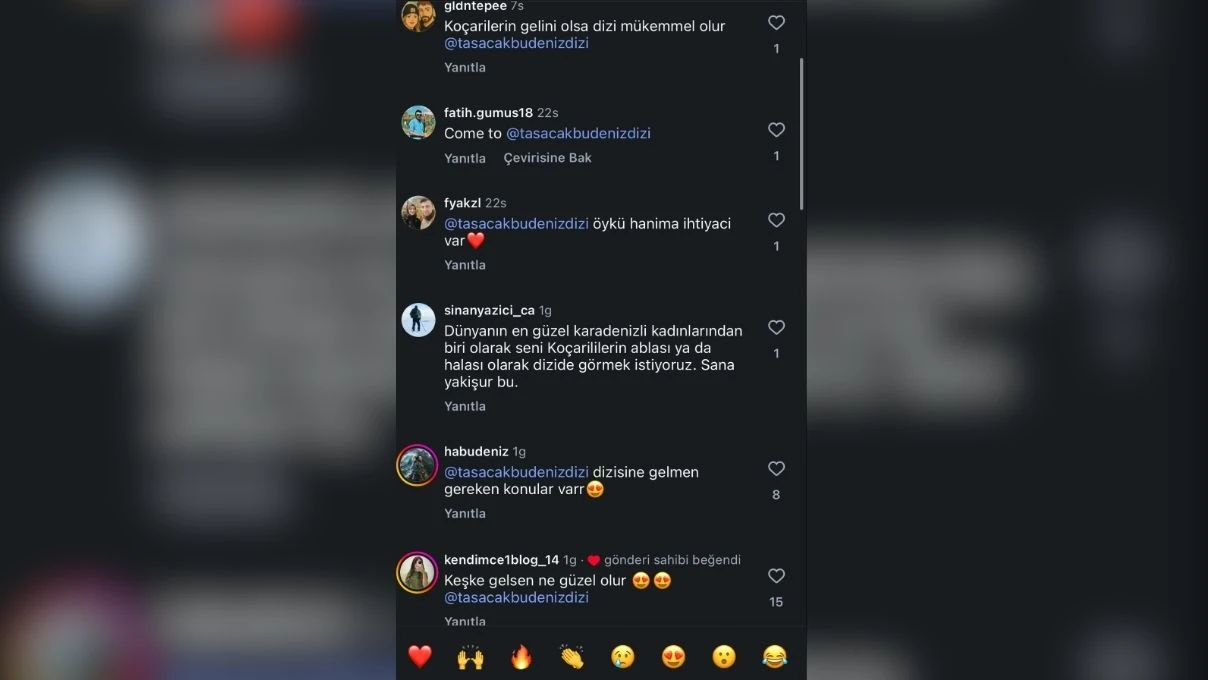Like habudeniz's comment

pyautogui.click(x=776, y=468)
